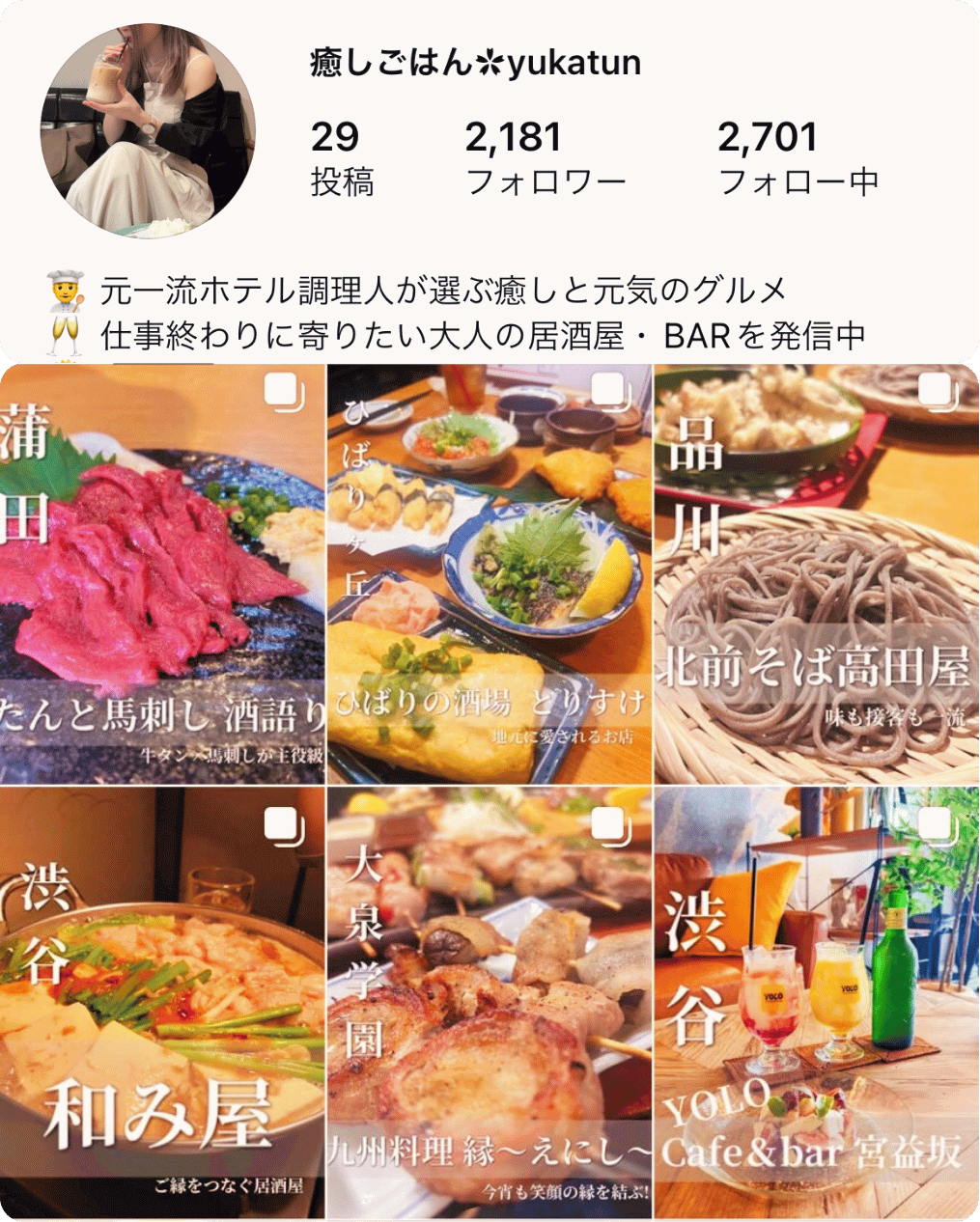Click the 29 投稿 count
980x1222 pixels.
click(341, 156)
